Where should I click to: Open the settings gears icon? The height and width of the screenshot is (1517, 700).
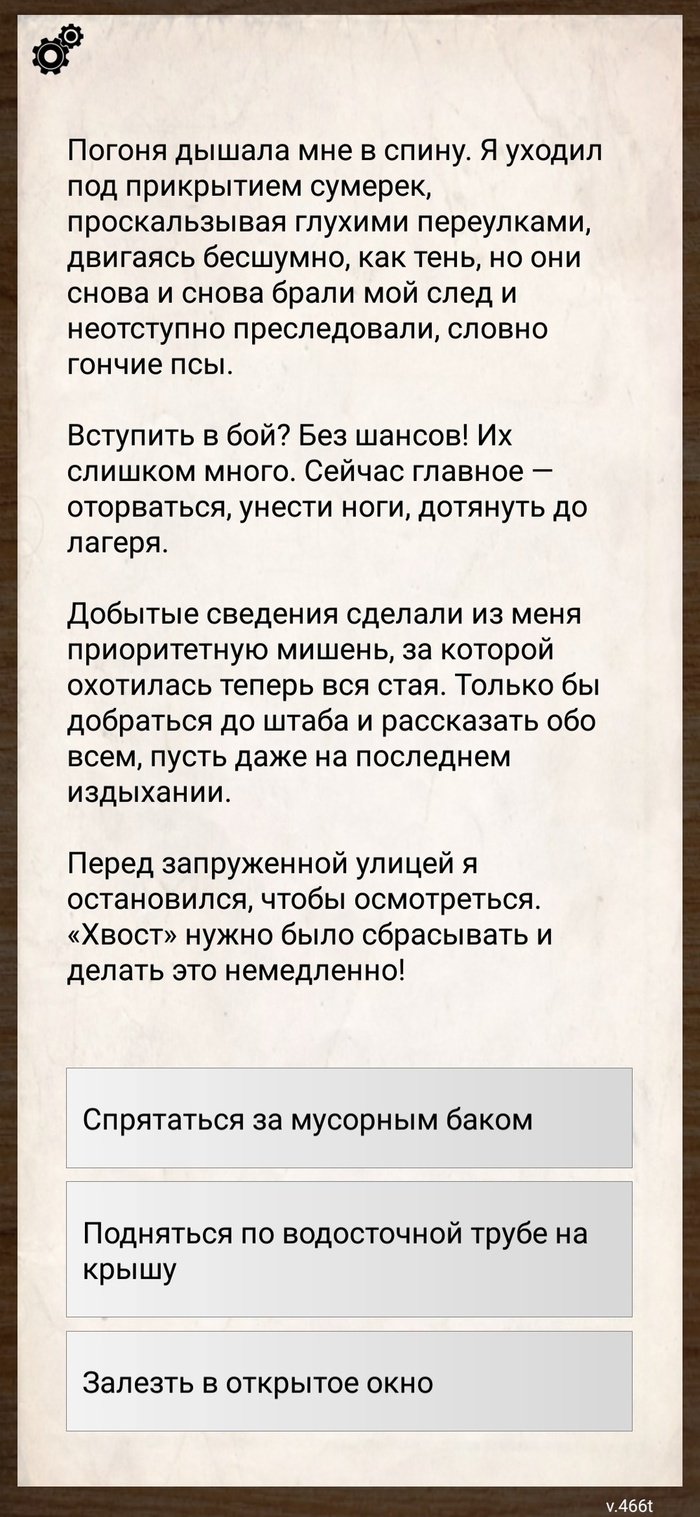pos(57,50)
